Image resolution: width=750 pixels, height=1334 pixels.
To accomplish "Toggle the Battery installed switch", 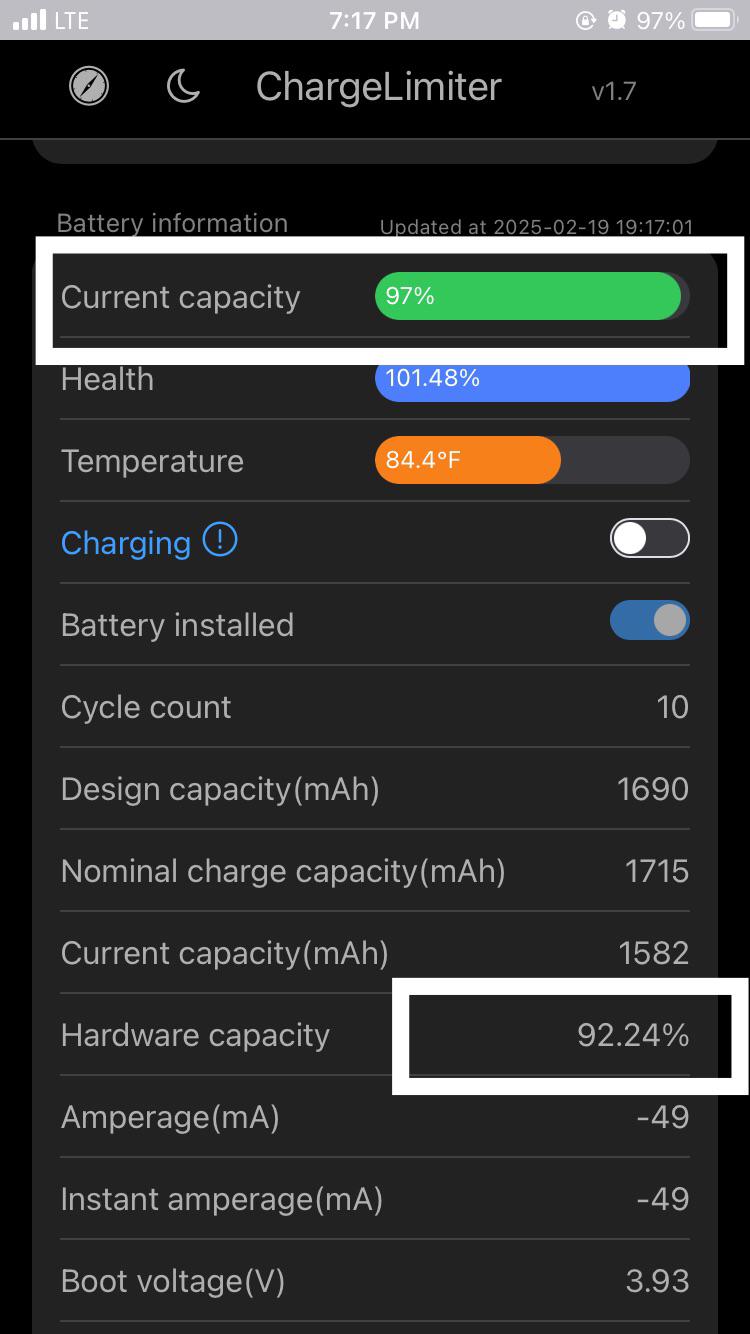I will [x=649, y=621].
